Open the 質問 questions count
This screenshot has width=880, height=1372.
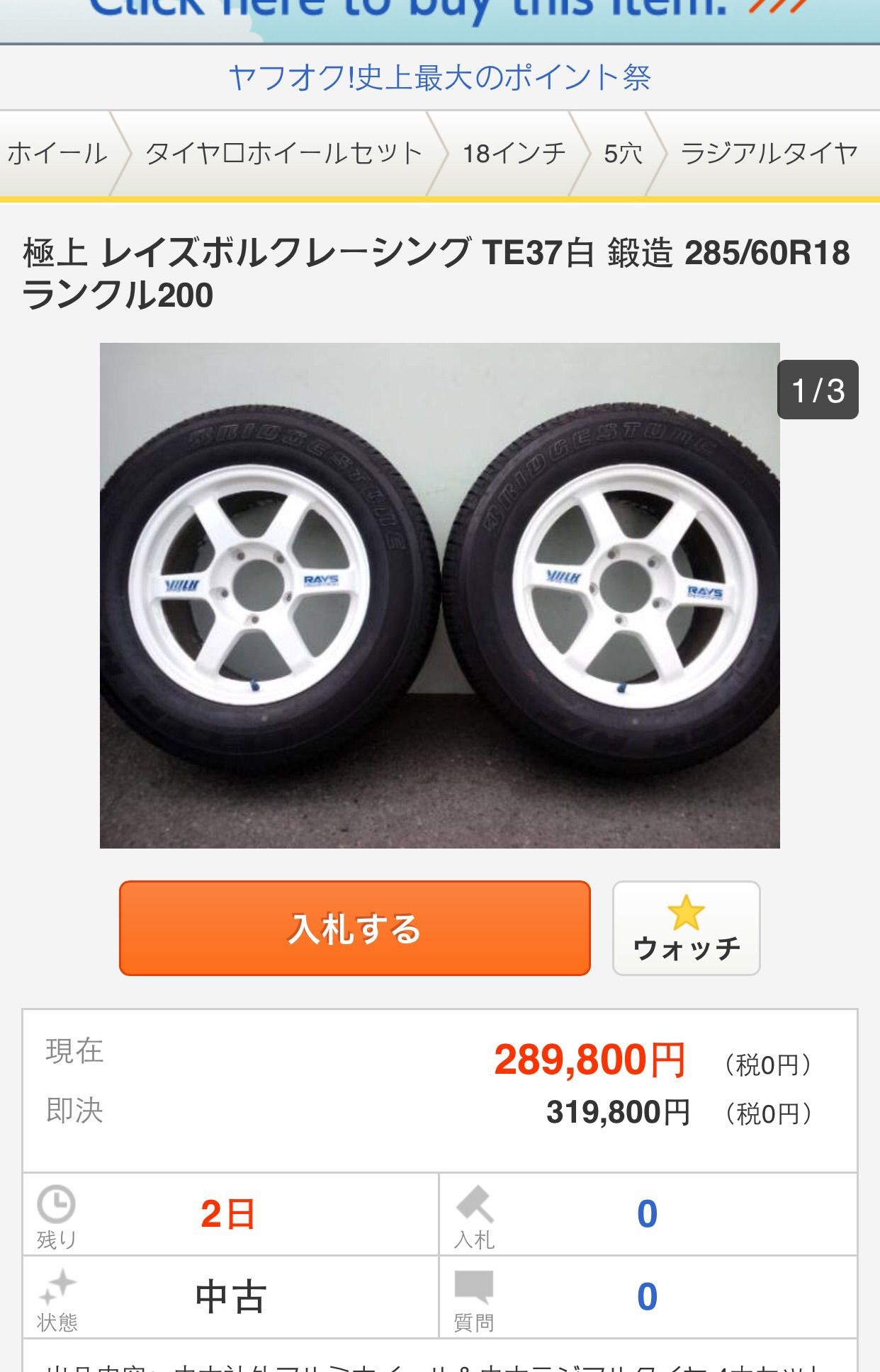pyautogui.click(x=647, y=1297)
